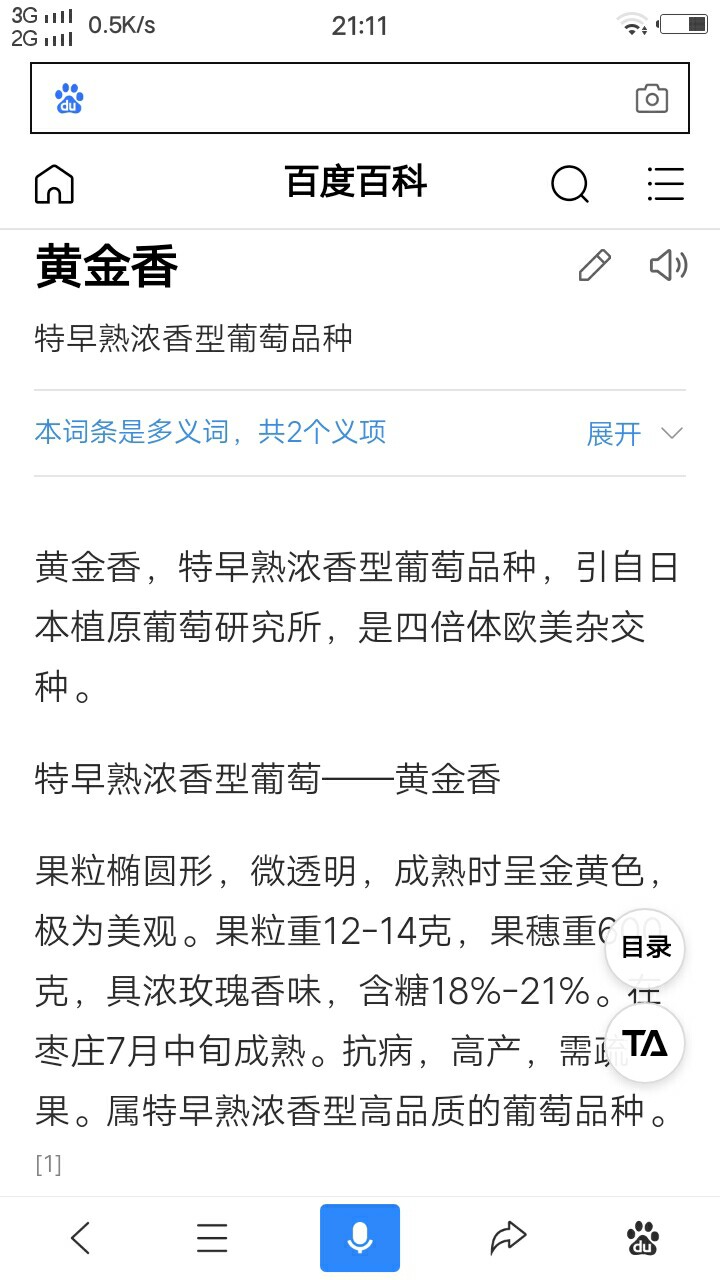Open the browser menu in the bottom bar
The width and height of the screenshot is (720, 1280).
tap(212, 1238)
